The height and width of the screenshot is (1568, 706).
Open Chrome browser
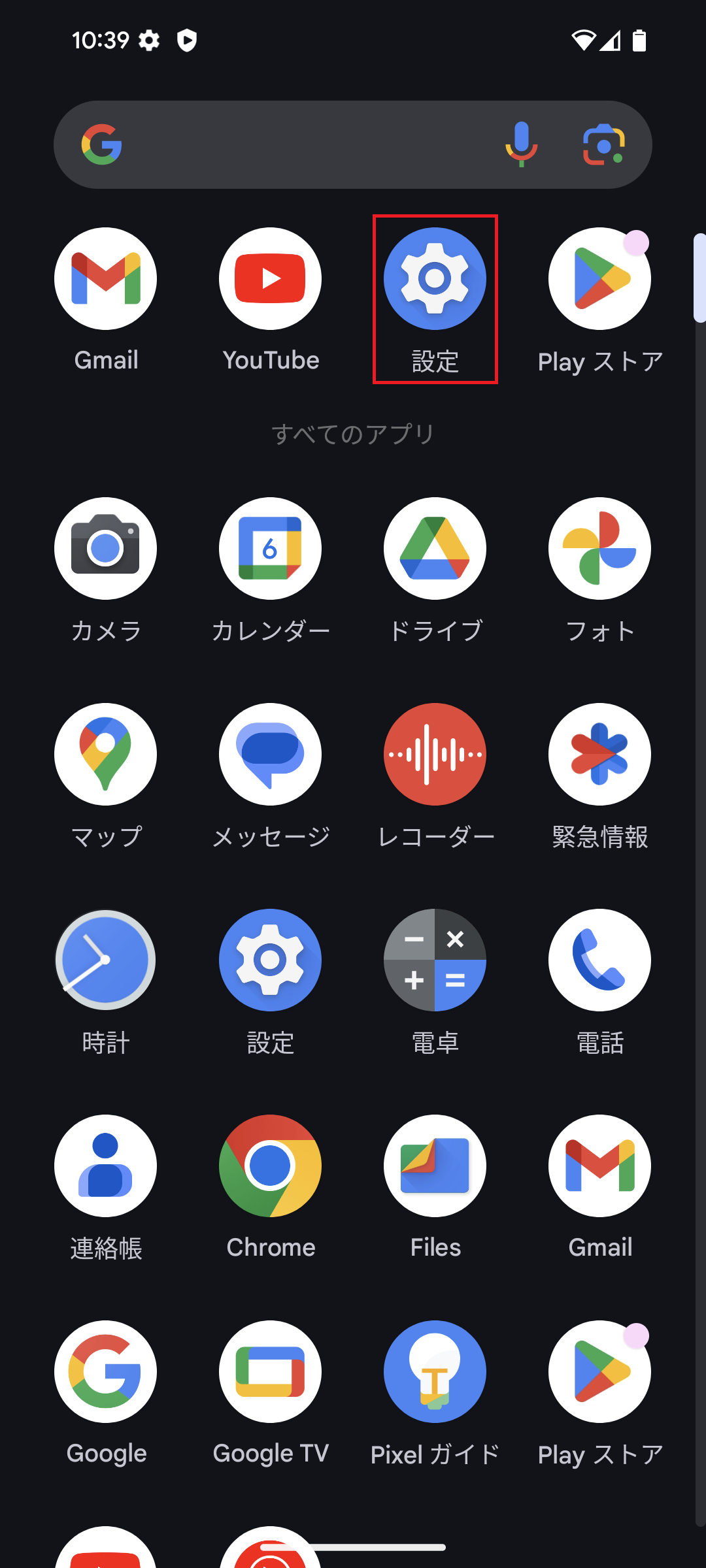tap(270, 1166)
